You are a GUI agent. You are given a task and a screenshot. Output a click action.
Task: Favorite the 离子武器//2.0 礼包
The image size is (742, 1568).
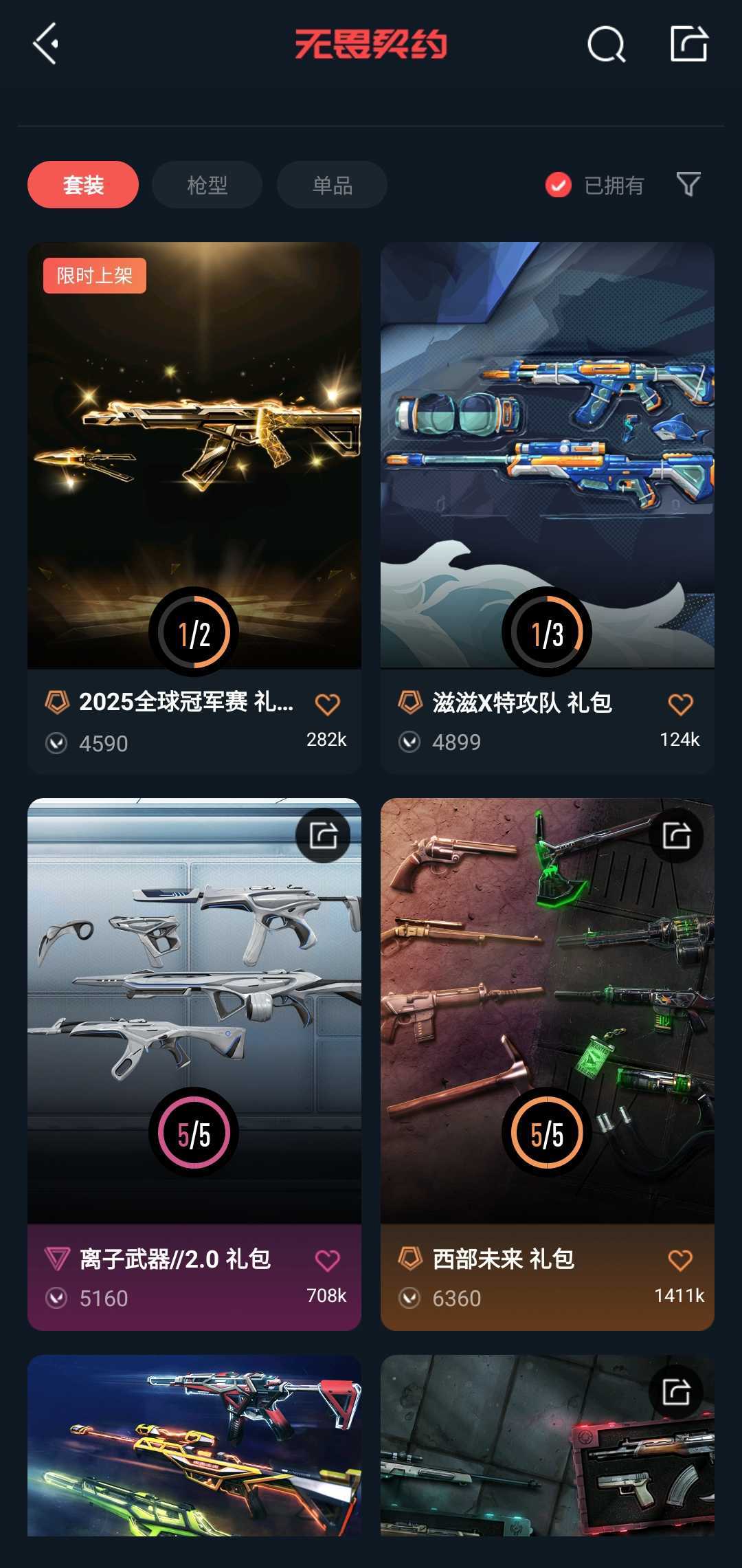327,1260
